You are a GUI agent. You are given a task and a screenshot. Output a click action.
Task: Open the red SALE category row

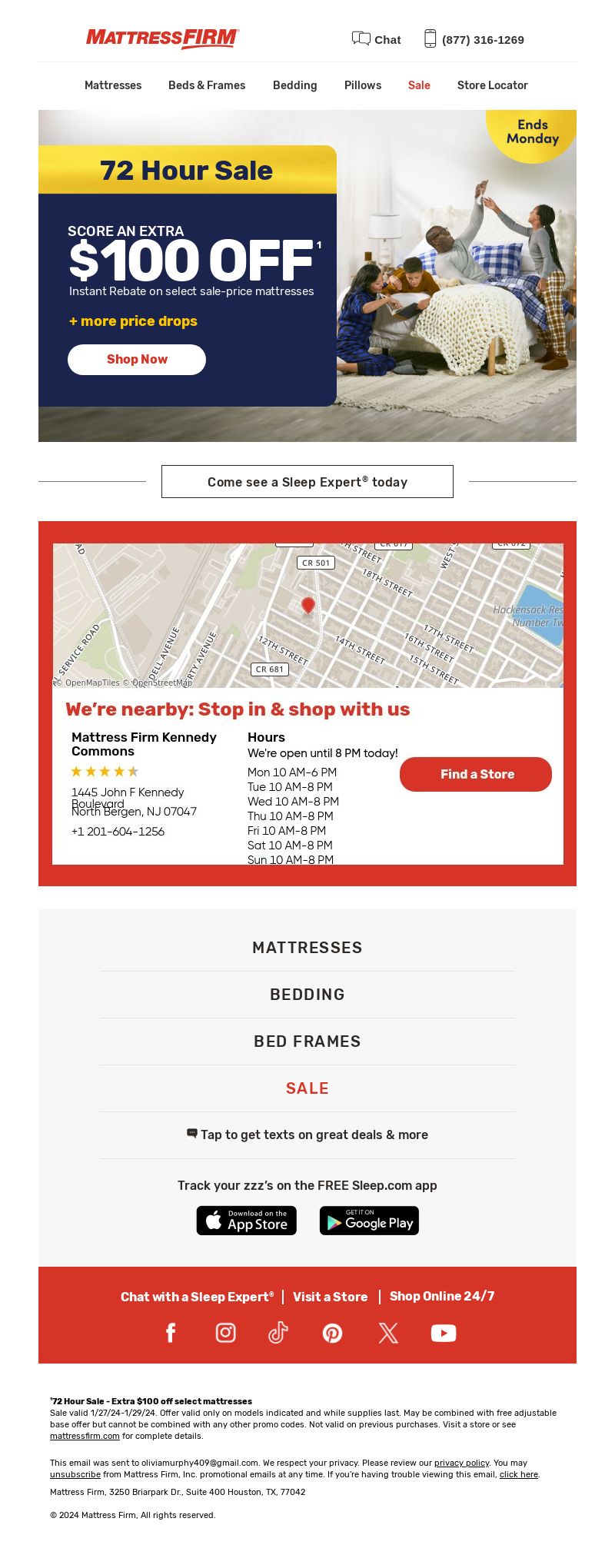[307, 1088]
